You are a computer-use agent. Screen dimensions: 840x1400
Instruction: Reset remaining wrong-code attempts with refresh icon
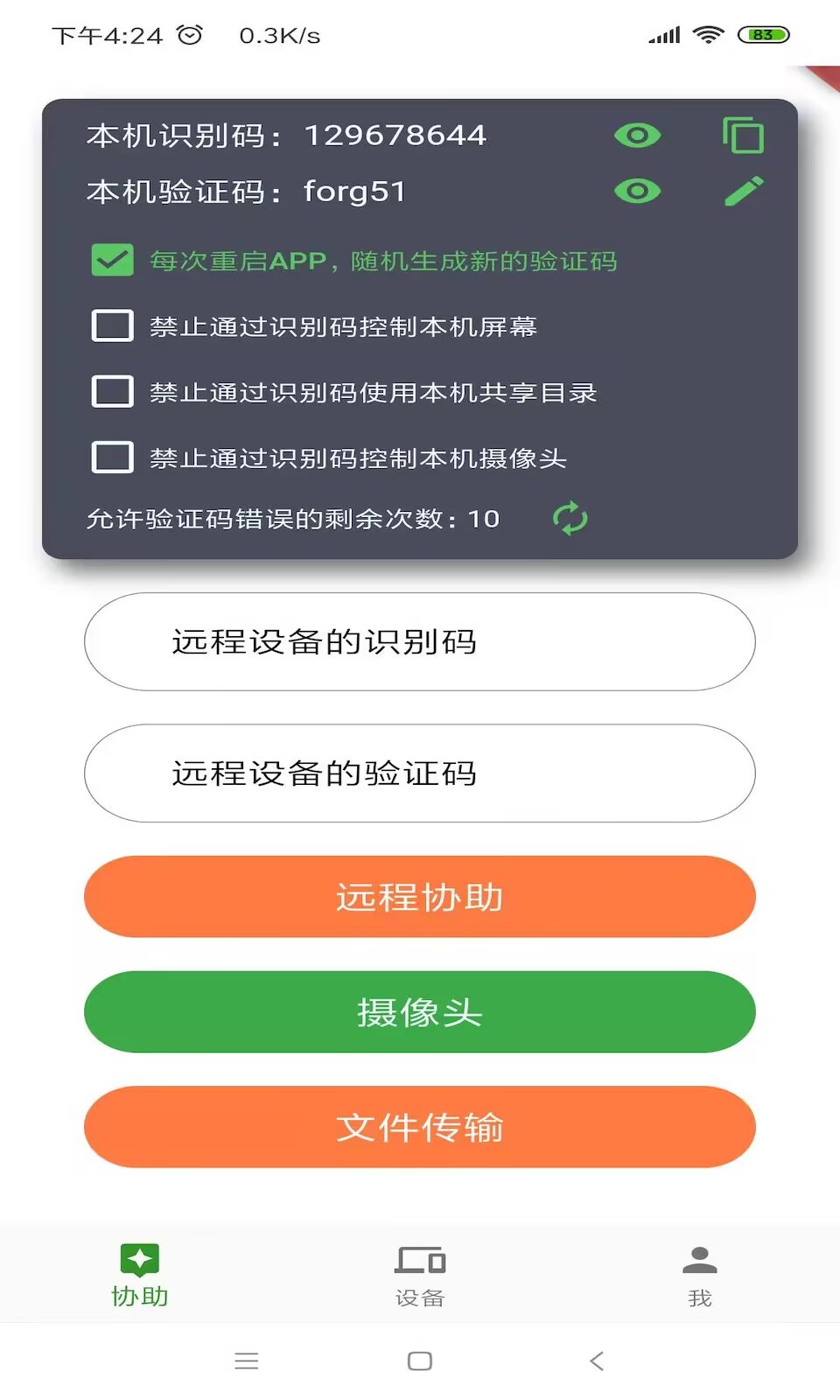point(570,518)
